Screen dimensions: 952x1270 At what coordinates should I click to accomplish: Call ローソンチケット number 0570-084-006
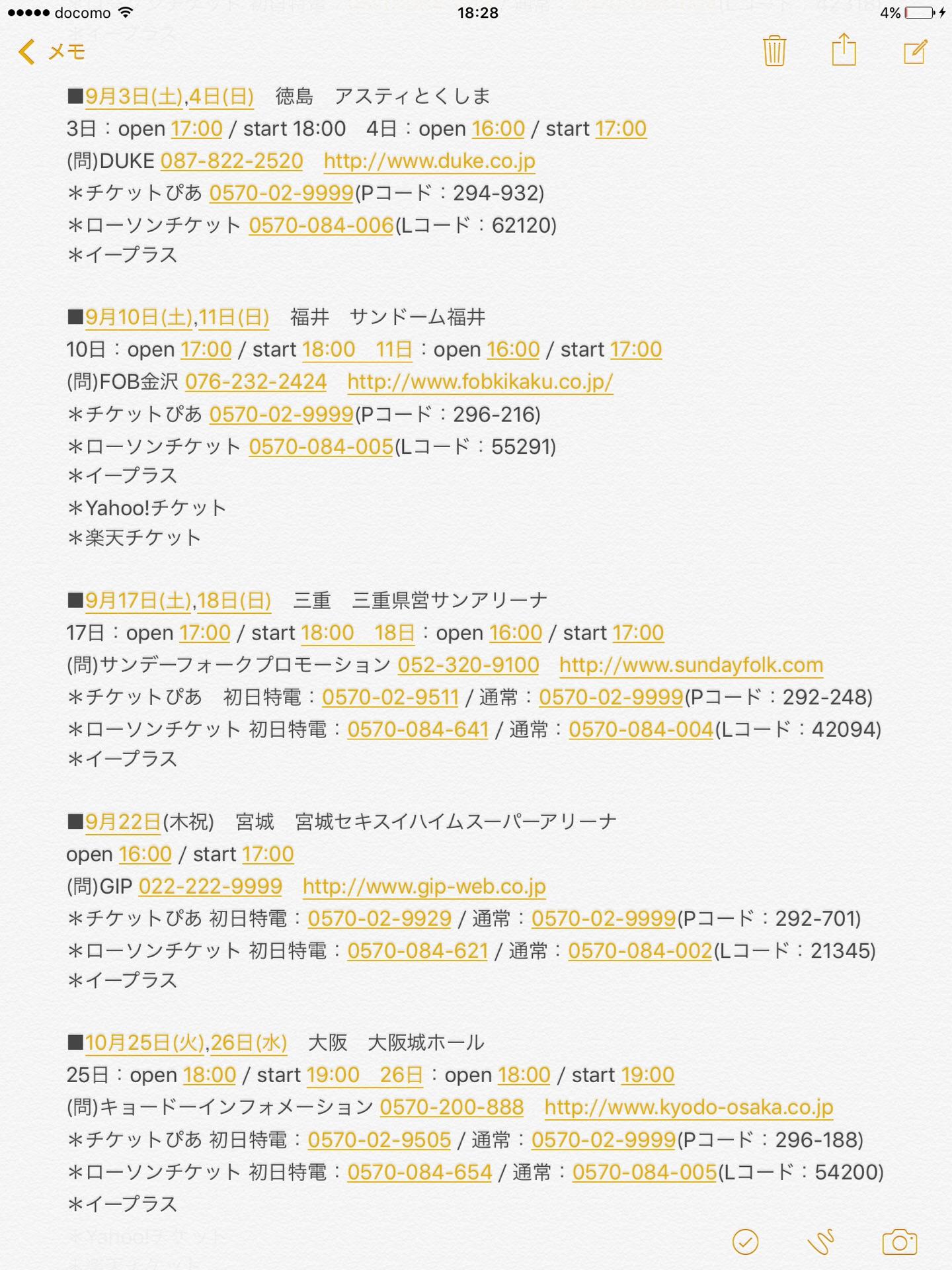coord(321,226)
